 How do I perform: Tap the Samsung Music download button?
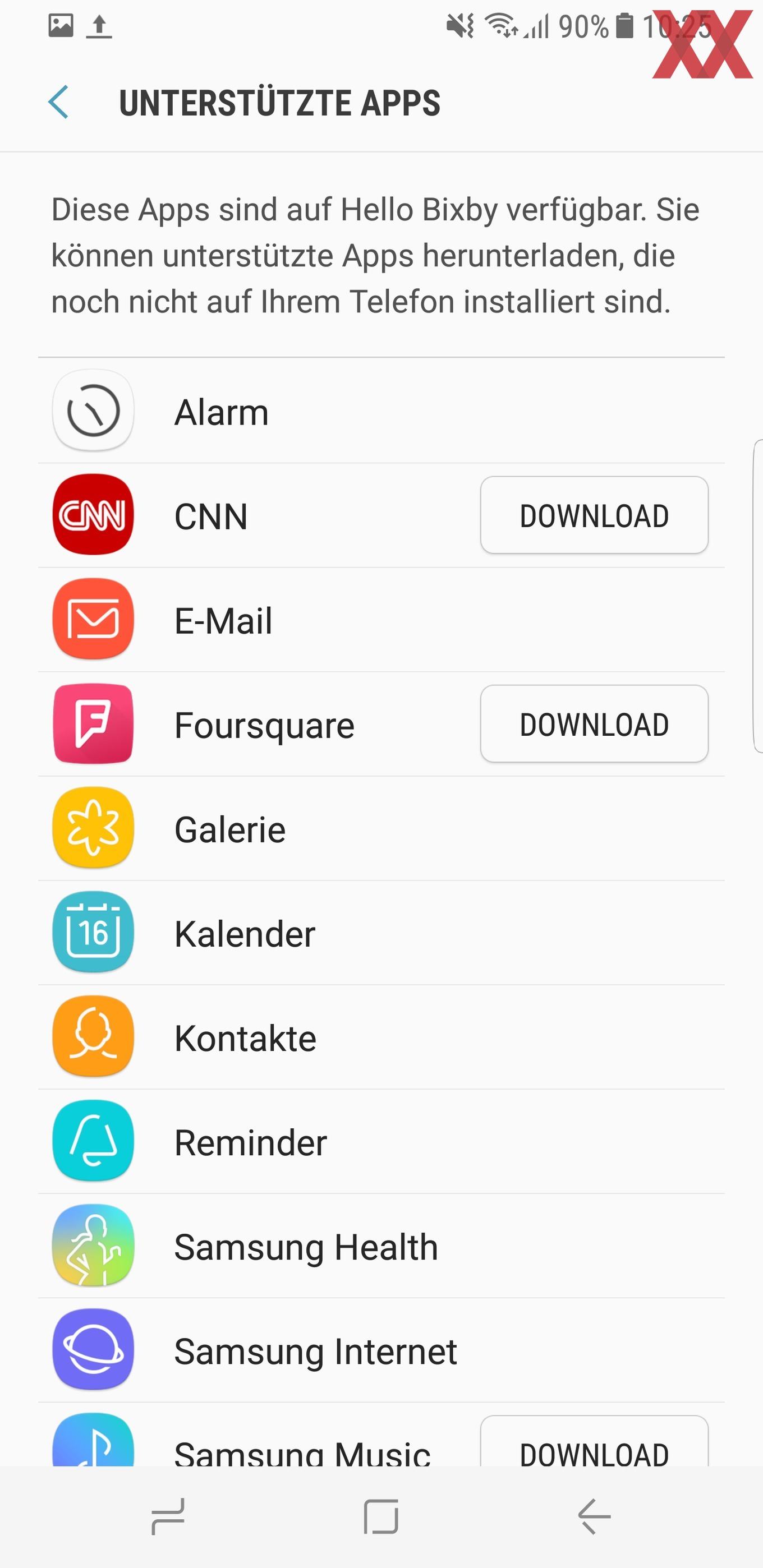(594, 1441)
